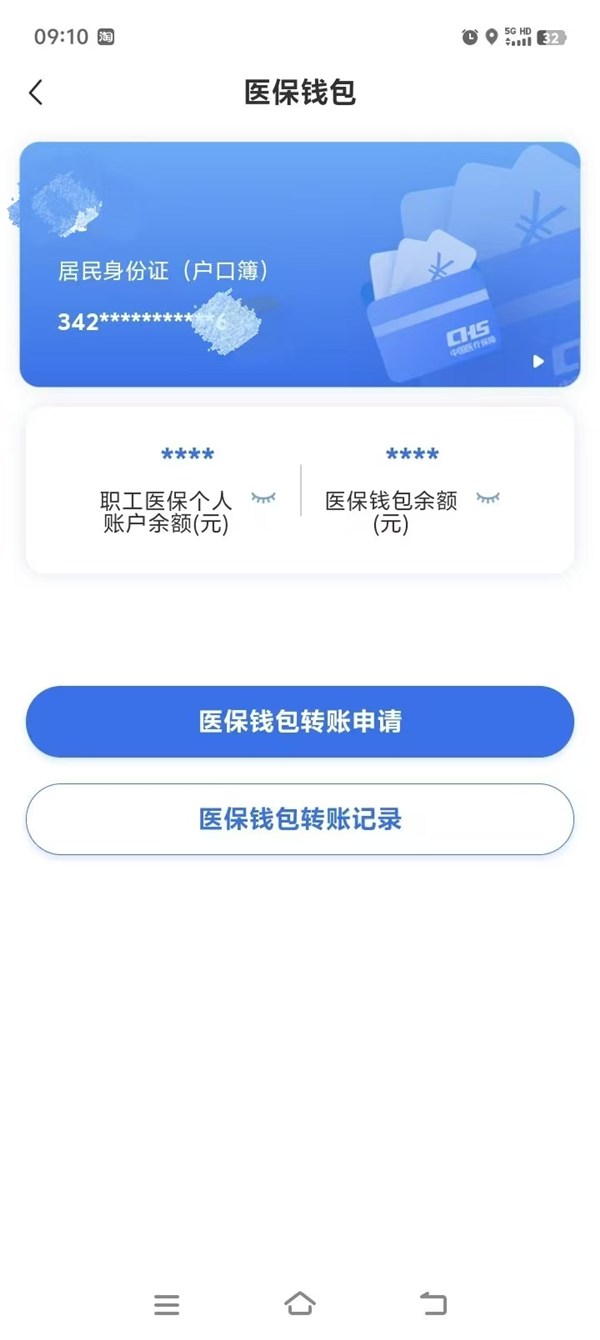Screen dimensions: 600x1340
Task: Show the hidden 医保钱包余额 value
Action: 487,498
